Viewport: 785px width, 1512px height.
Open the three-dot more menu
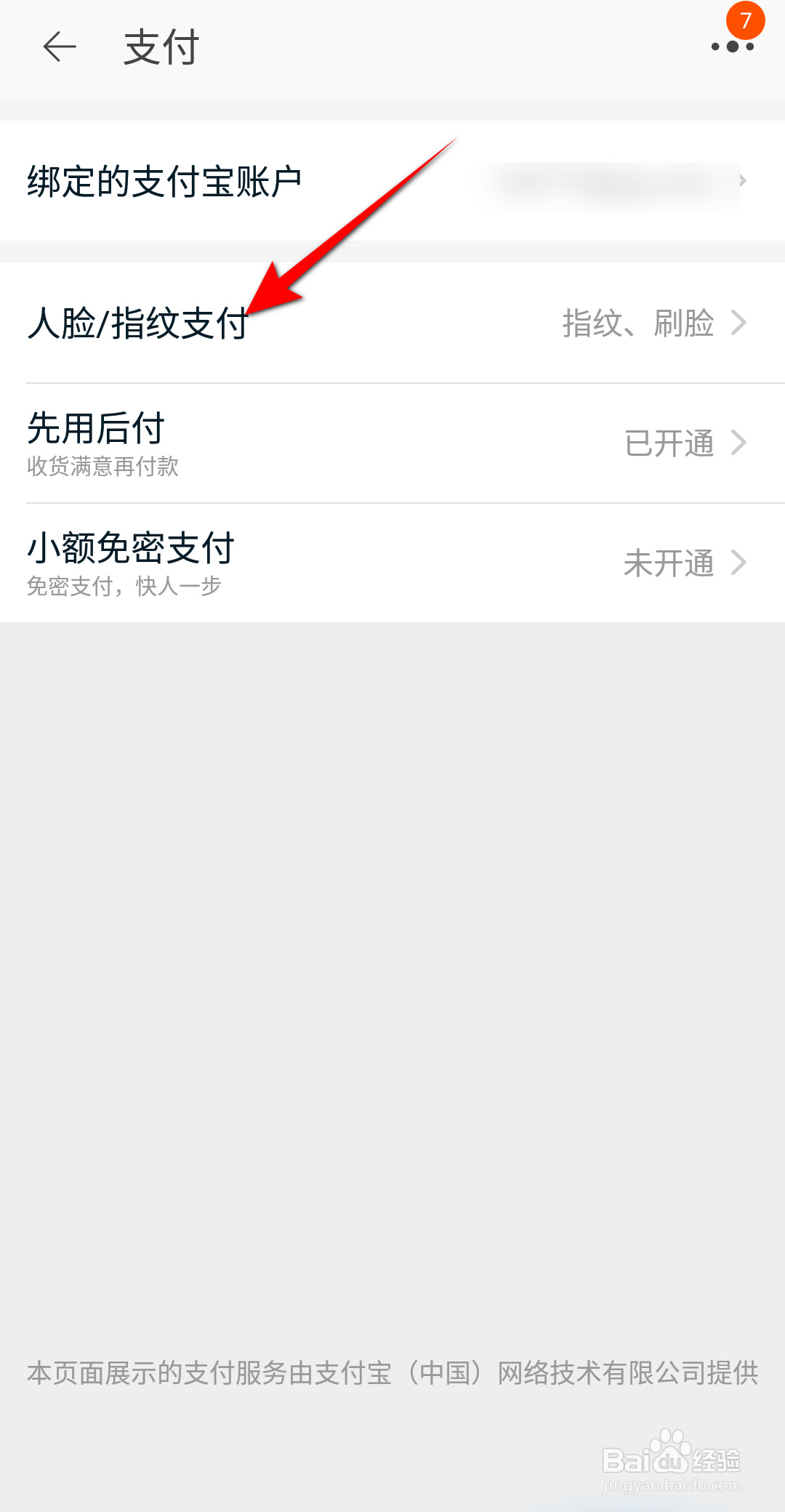pos(733,47)
